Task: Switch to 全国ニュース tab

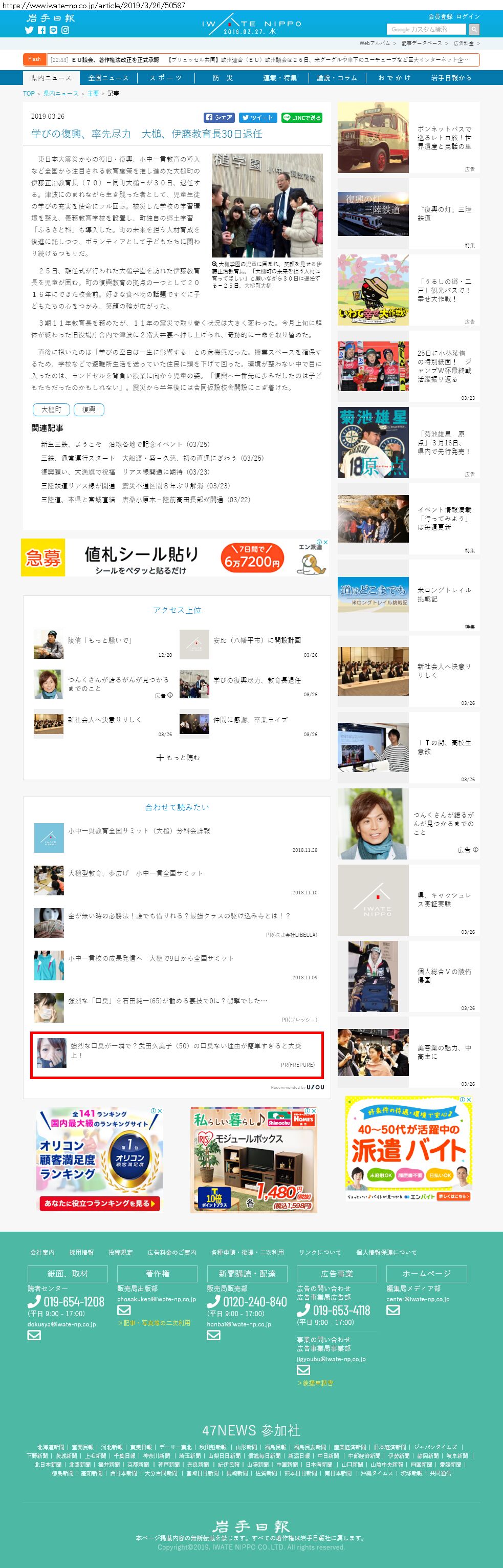Action: point(108,78)
